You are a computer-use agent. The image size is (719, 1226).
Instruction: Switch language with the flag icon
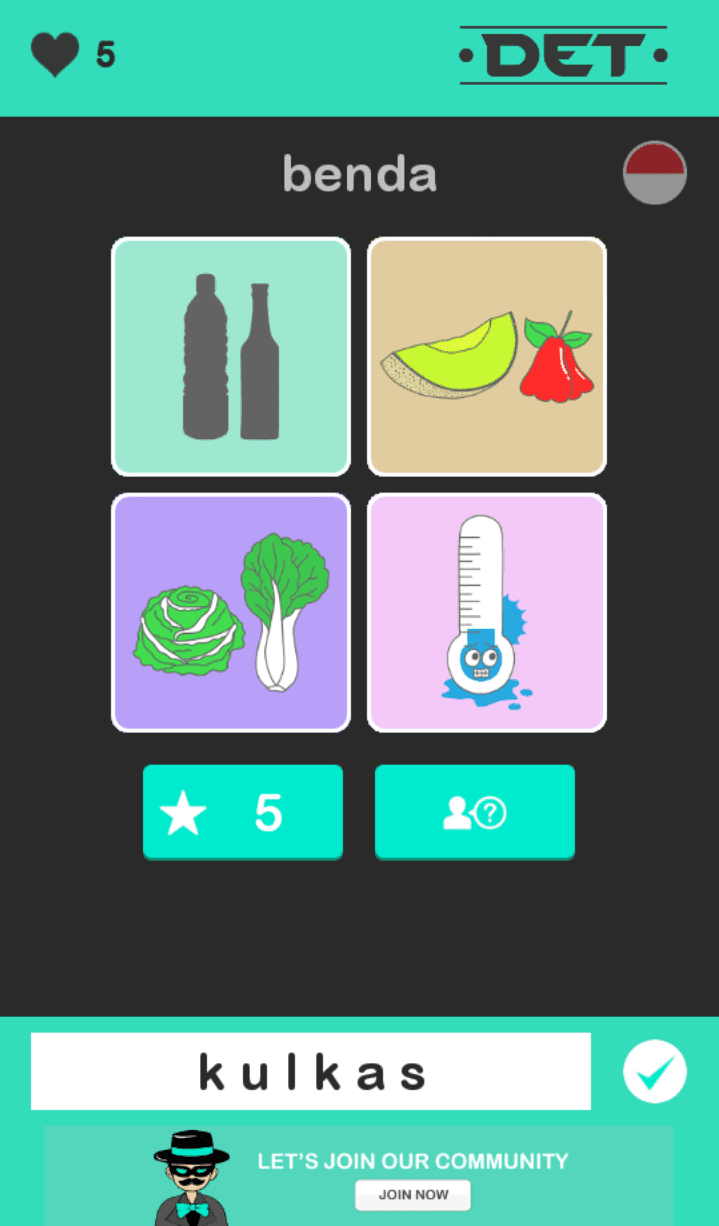[655, 172]
